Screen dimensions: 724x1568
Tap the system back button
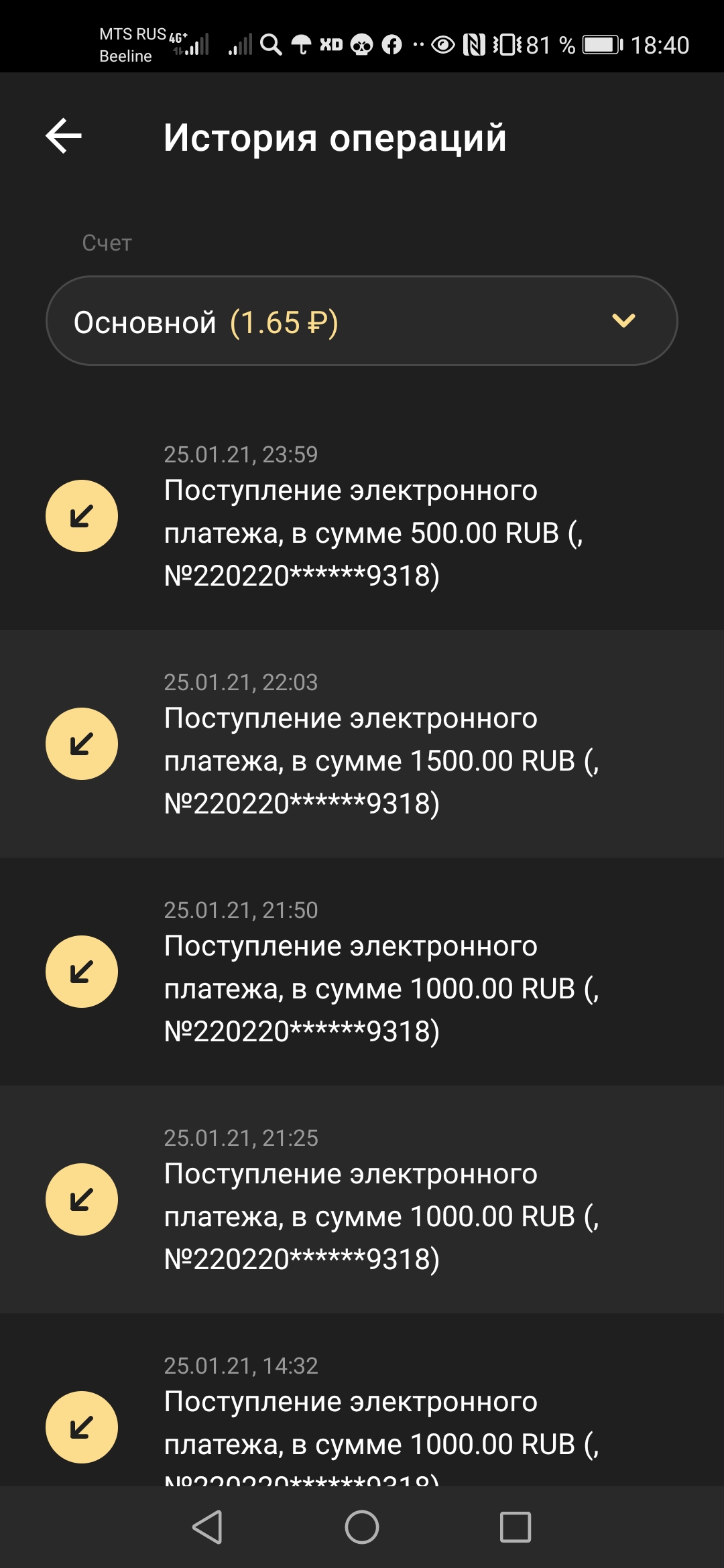[207, 1527]
